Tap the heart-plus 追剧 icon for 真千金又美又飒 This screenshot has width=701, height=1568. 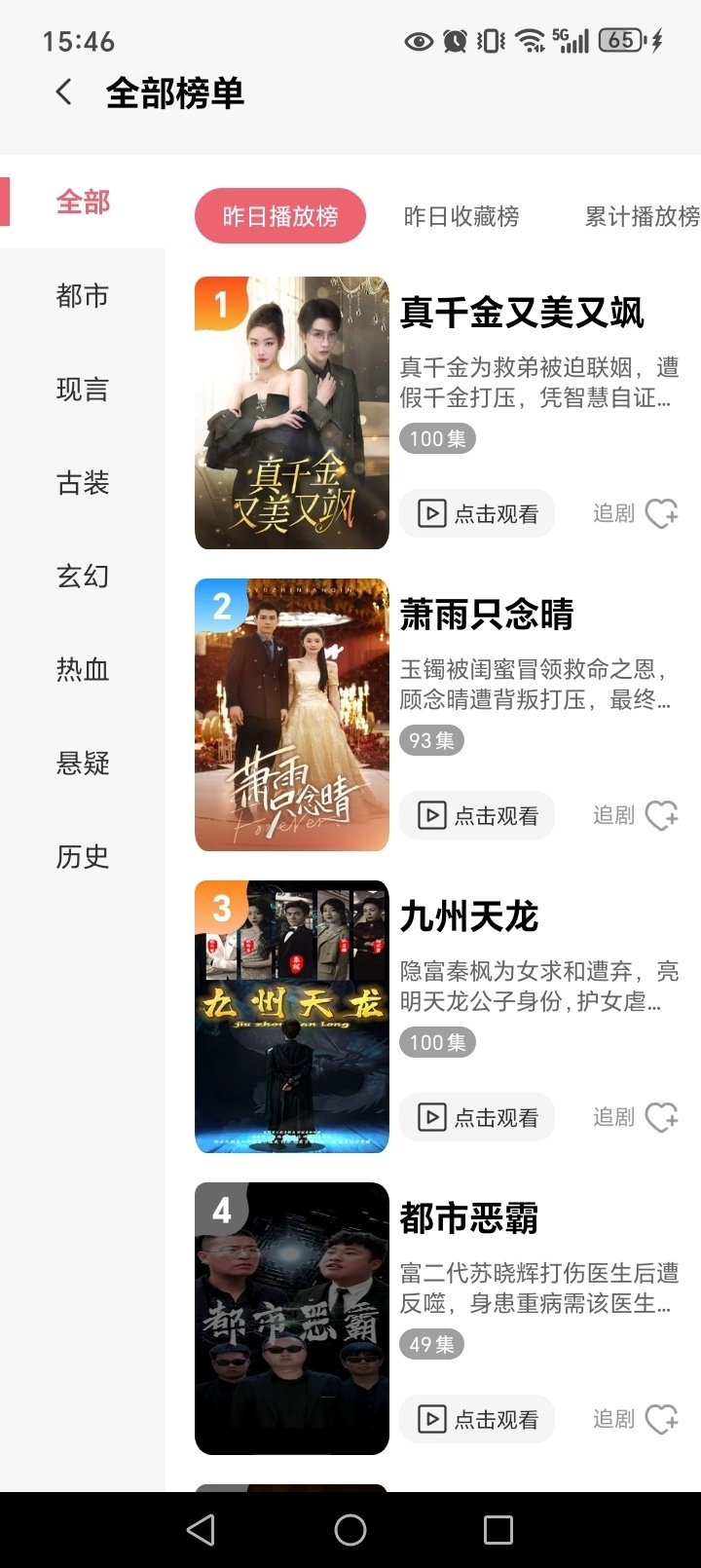tap(663, 513)
